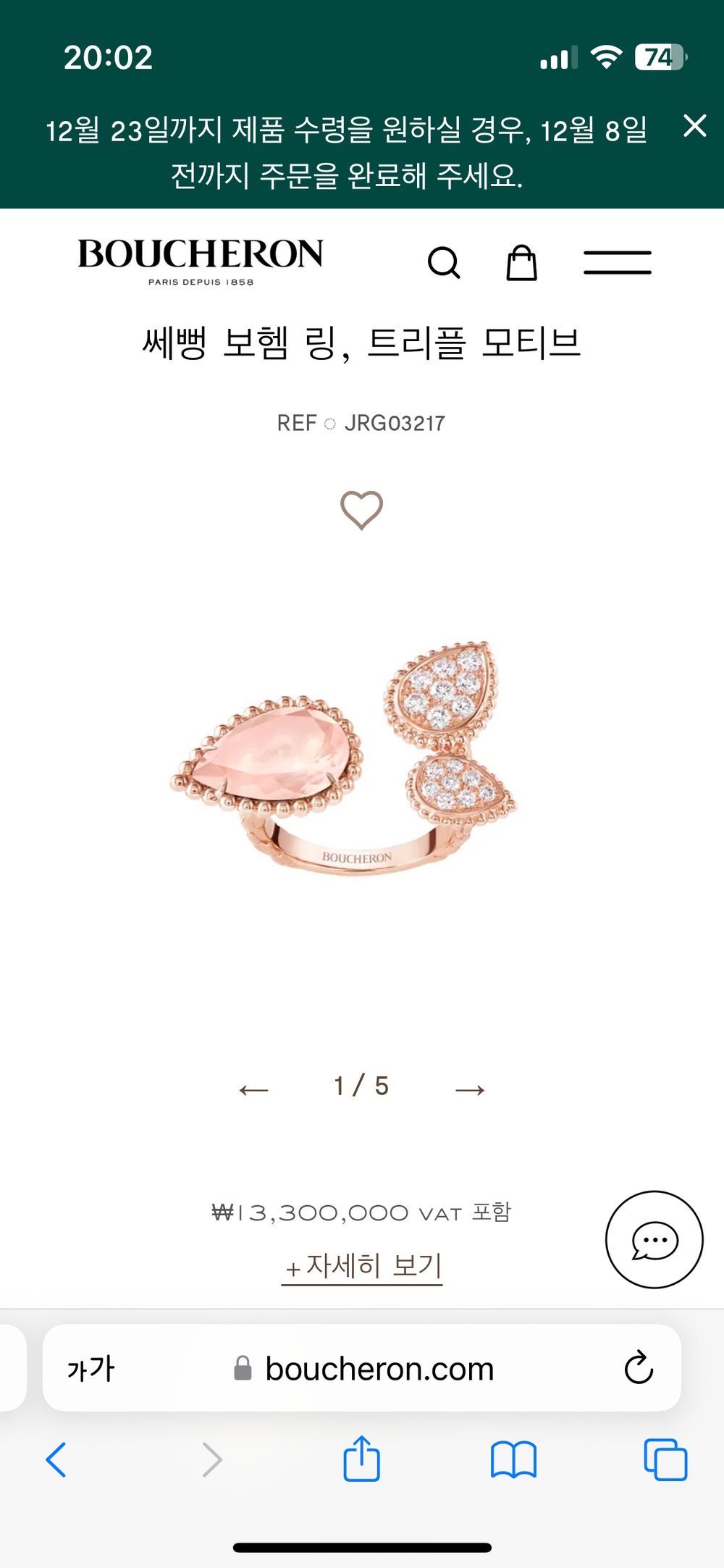The image size is (724, 1568).
Task: Open the 가가 text size menu
Action: (x=90, y=1369)
